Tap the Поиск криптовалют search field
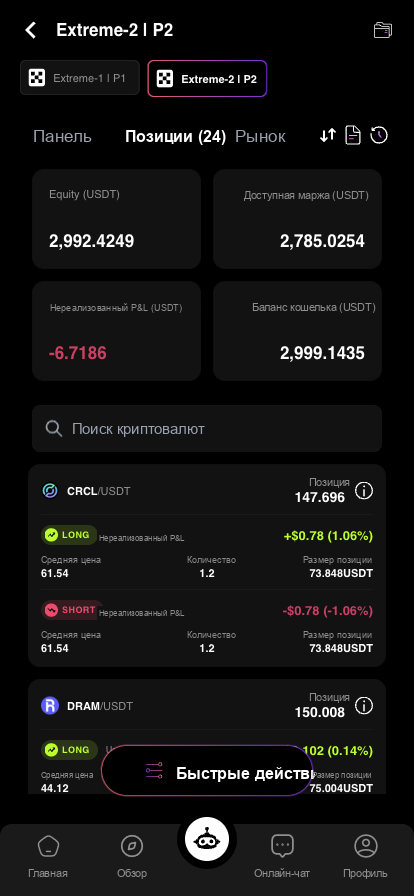414x896 pixels. [x=207, y=429]
